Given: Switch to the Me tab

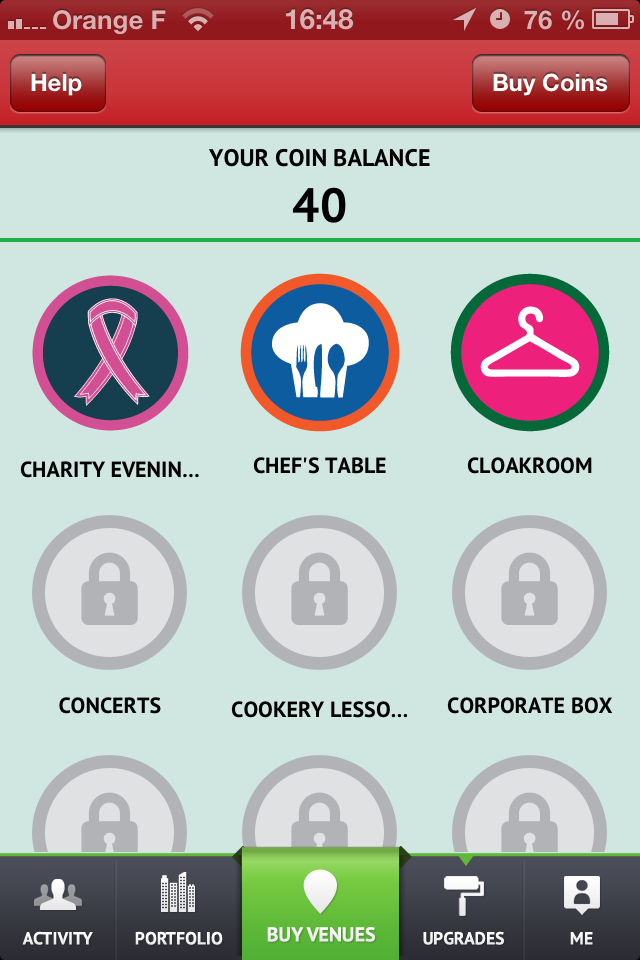Looking at the screenshot, I should tap(581, 910).
